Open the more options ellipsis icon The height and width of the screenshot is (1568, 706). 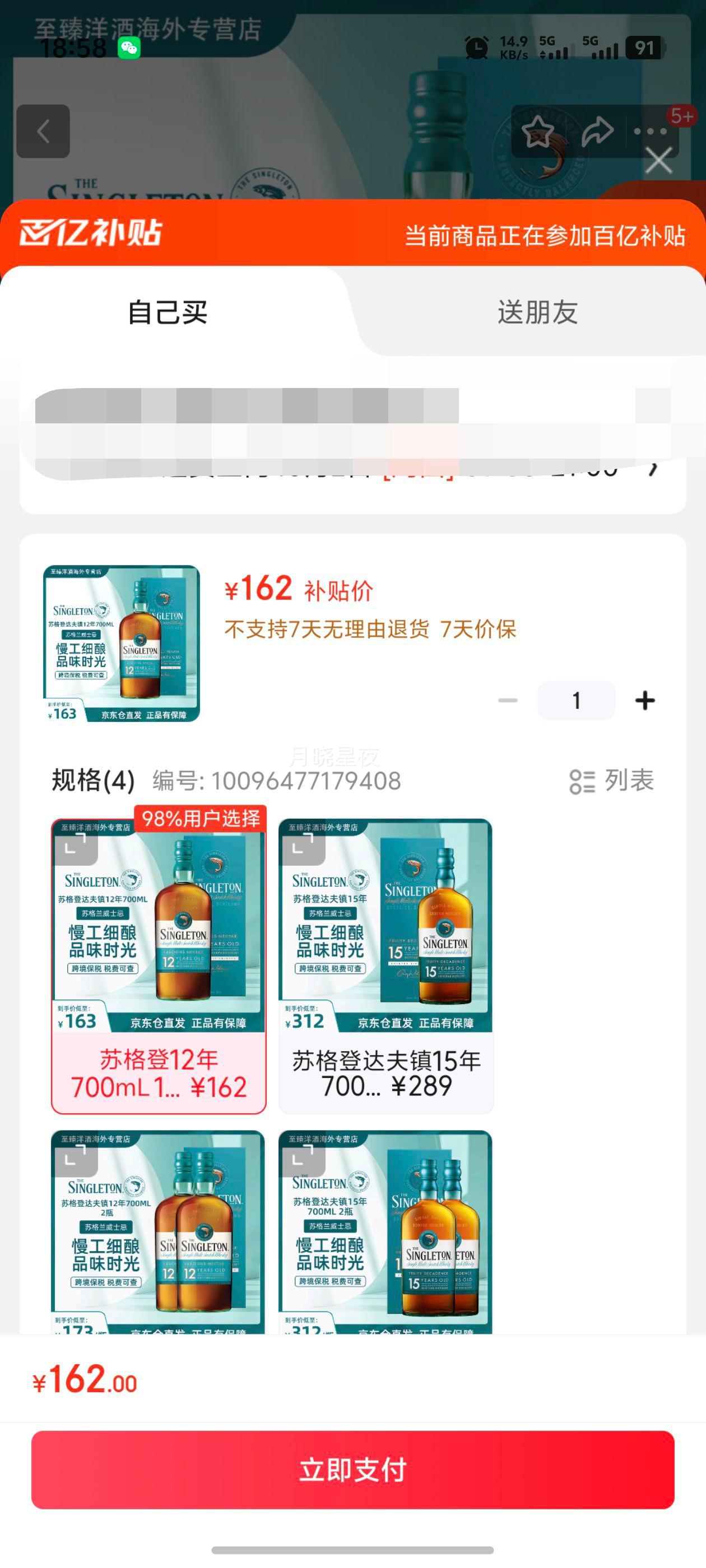649,132
